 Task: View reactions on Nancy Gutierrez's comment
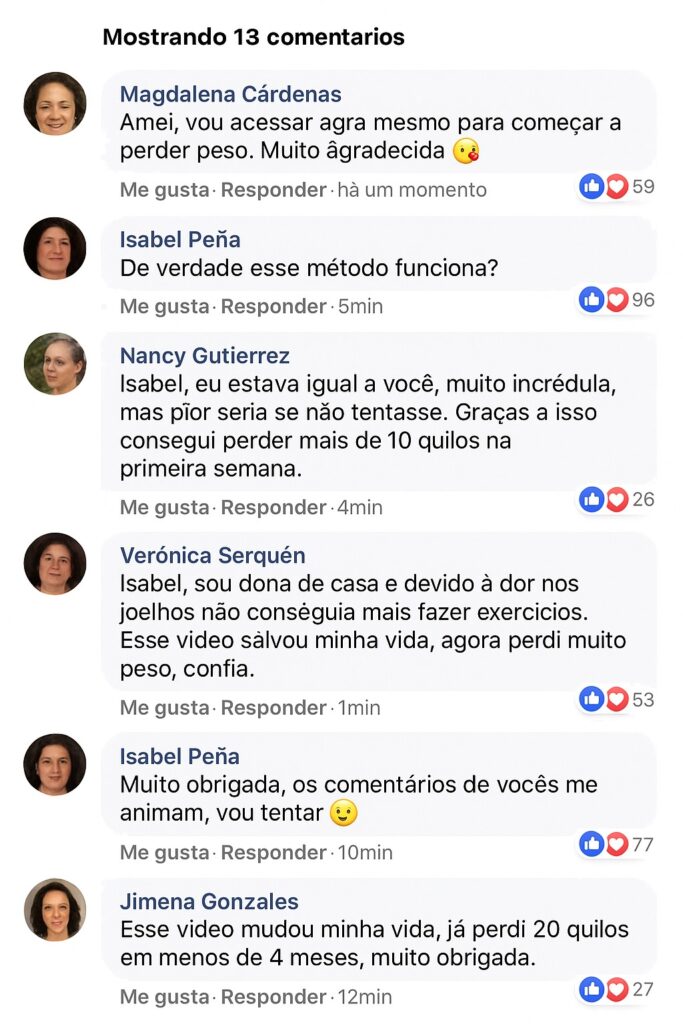(616, 499)
